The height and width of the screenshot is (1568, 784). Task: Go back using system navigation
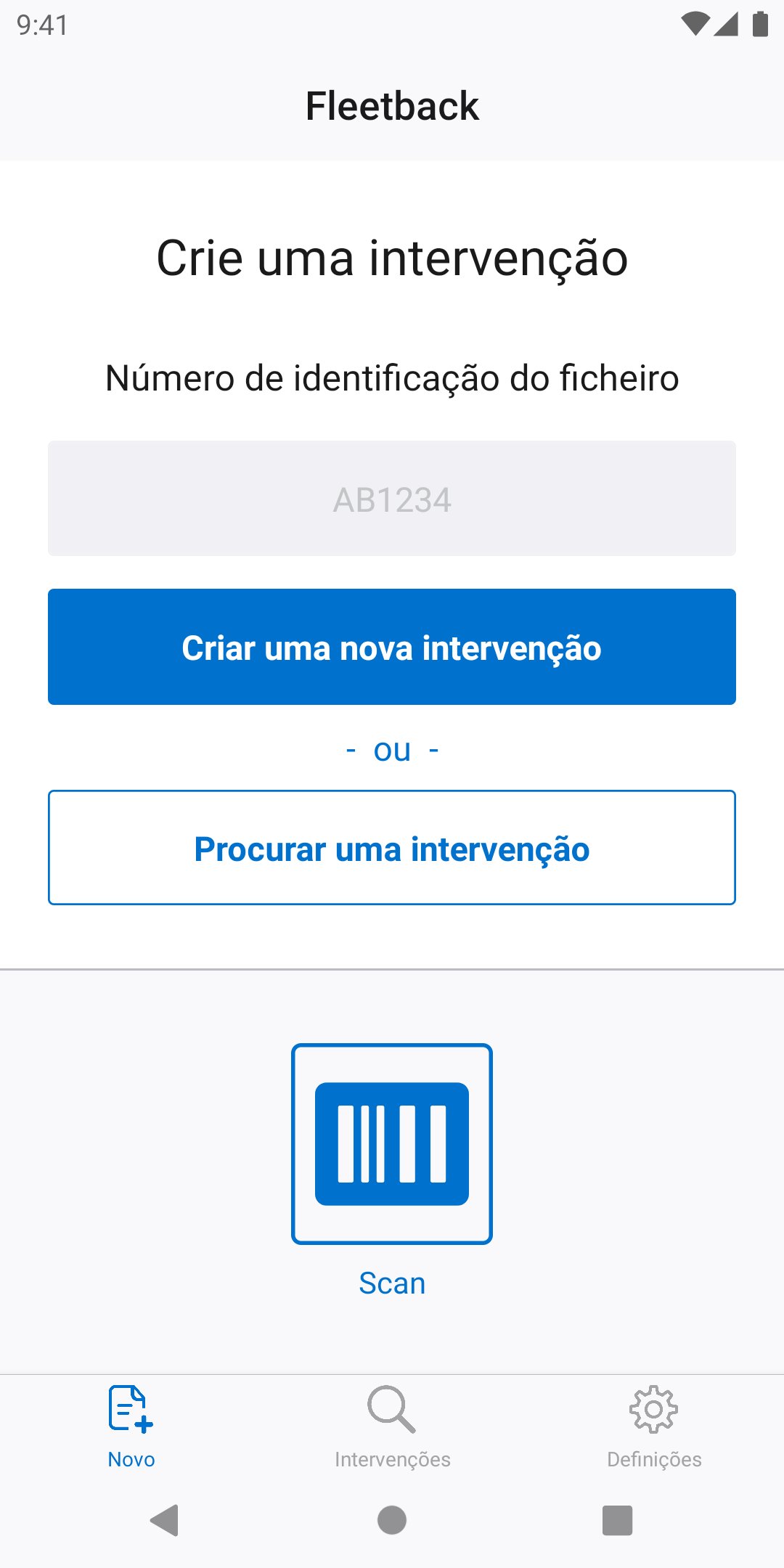coord(166,1520)
